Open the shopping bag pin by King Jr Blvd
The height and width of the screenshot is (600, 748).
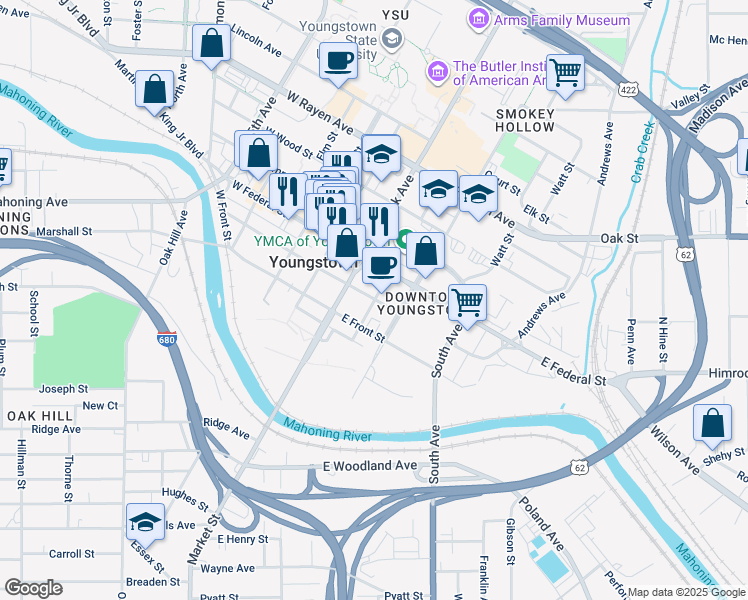tap(156, 87)
